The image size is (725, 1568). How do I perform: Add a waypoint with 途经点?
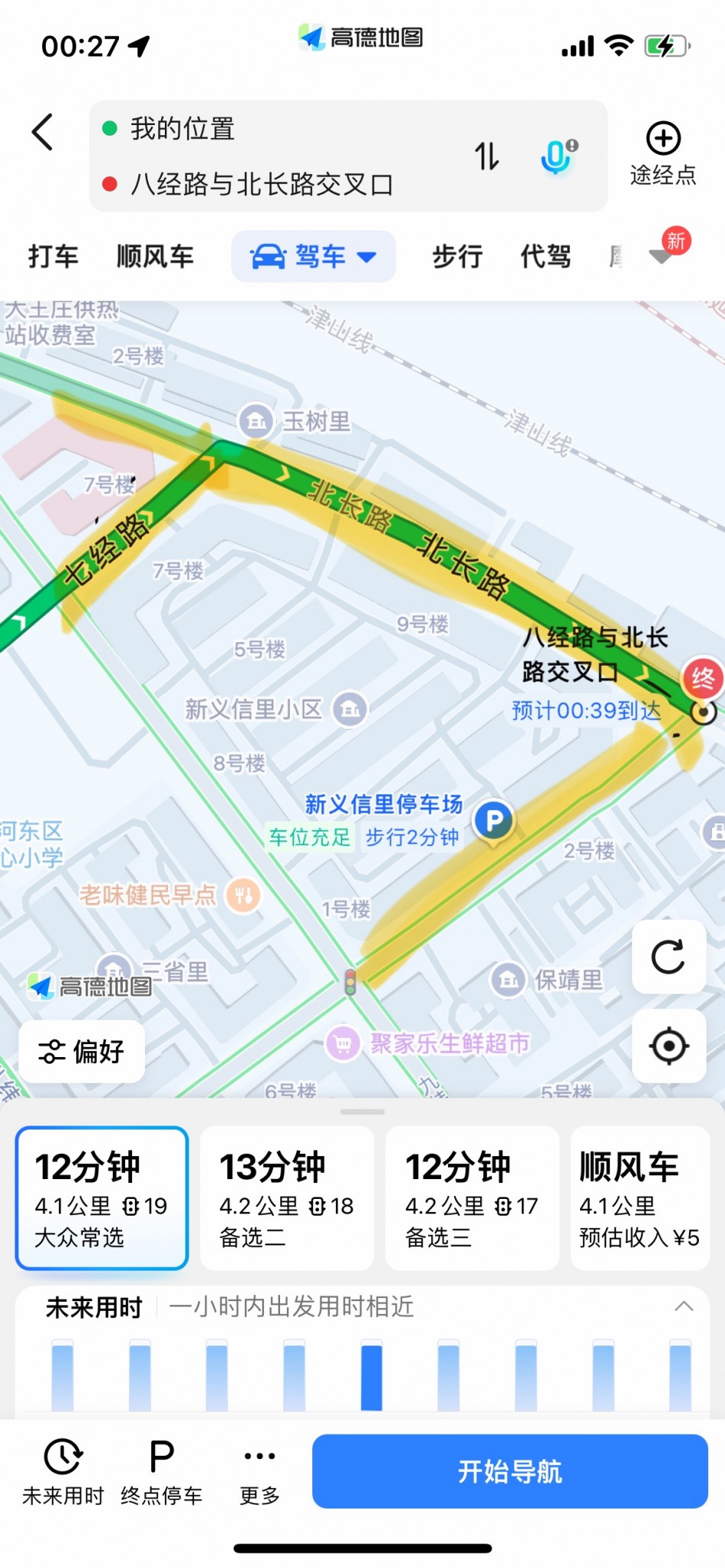662,153
